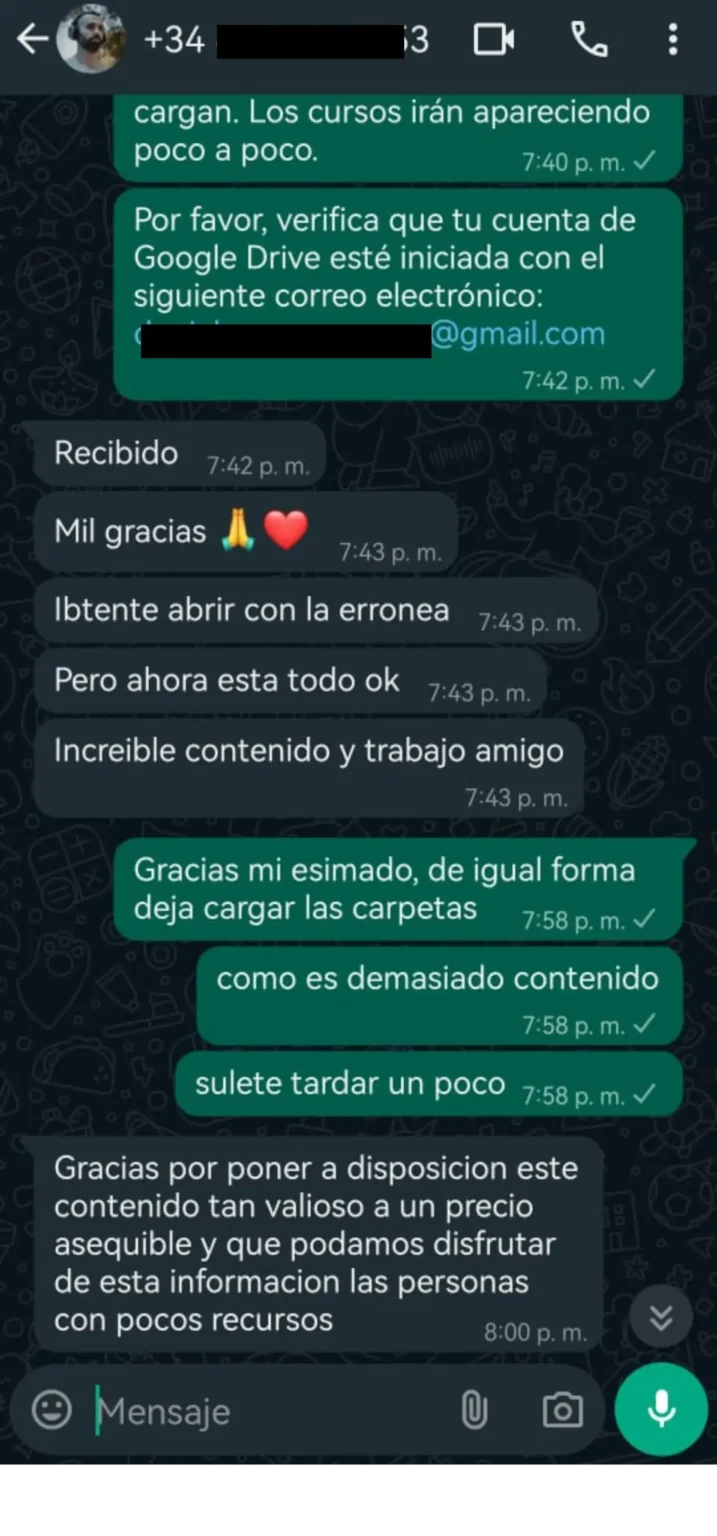Open the emoji picker
The width and height of the screenshot is (717, 1536).
point(52,1411)
